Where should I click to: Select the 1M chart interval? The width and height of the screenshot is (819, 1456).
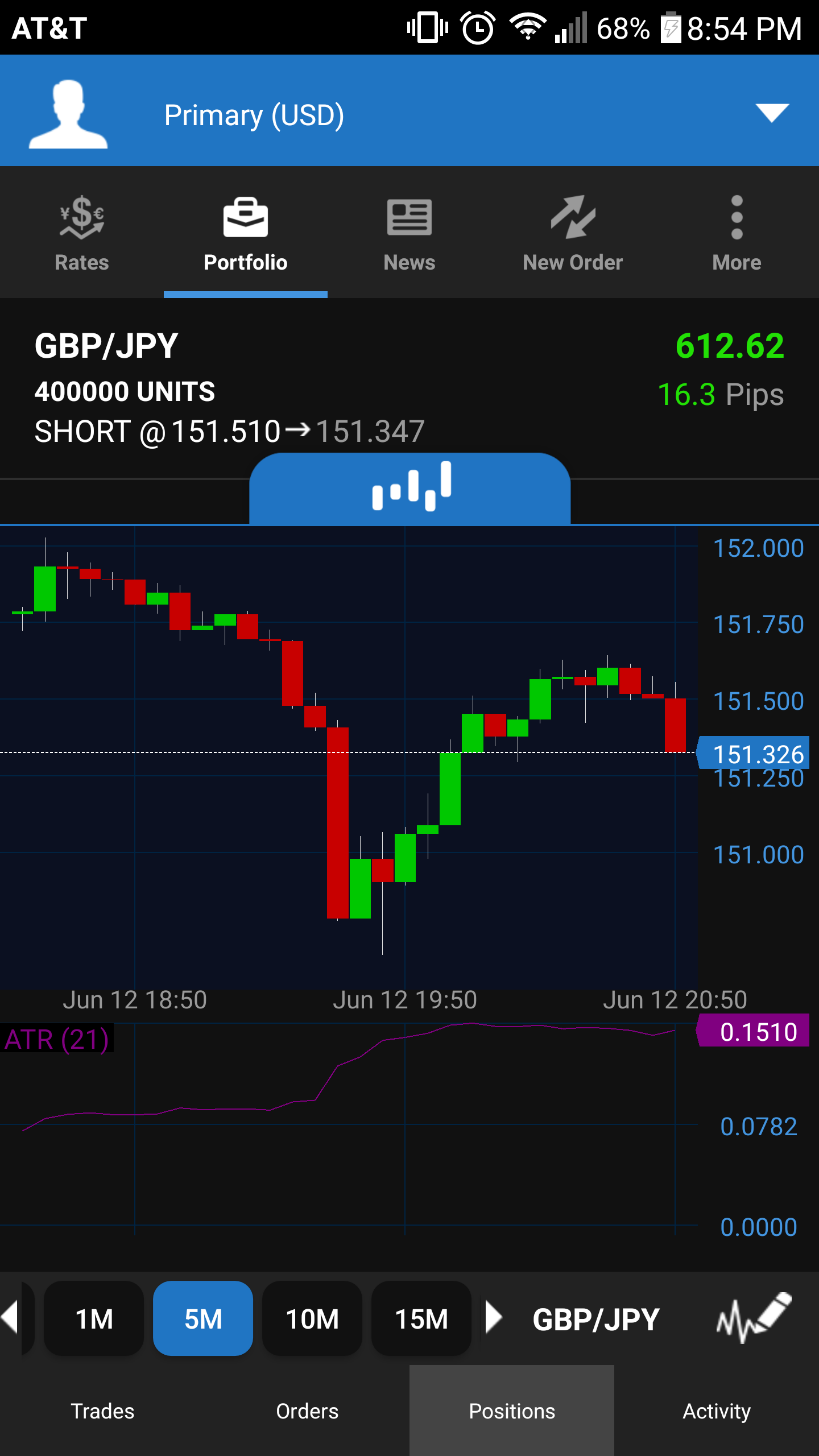94,1318
